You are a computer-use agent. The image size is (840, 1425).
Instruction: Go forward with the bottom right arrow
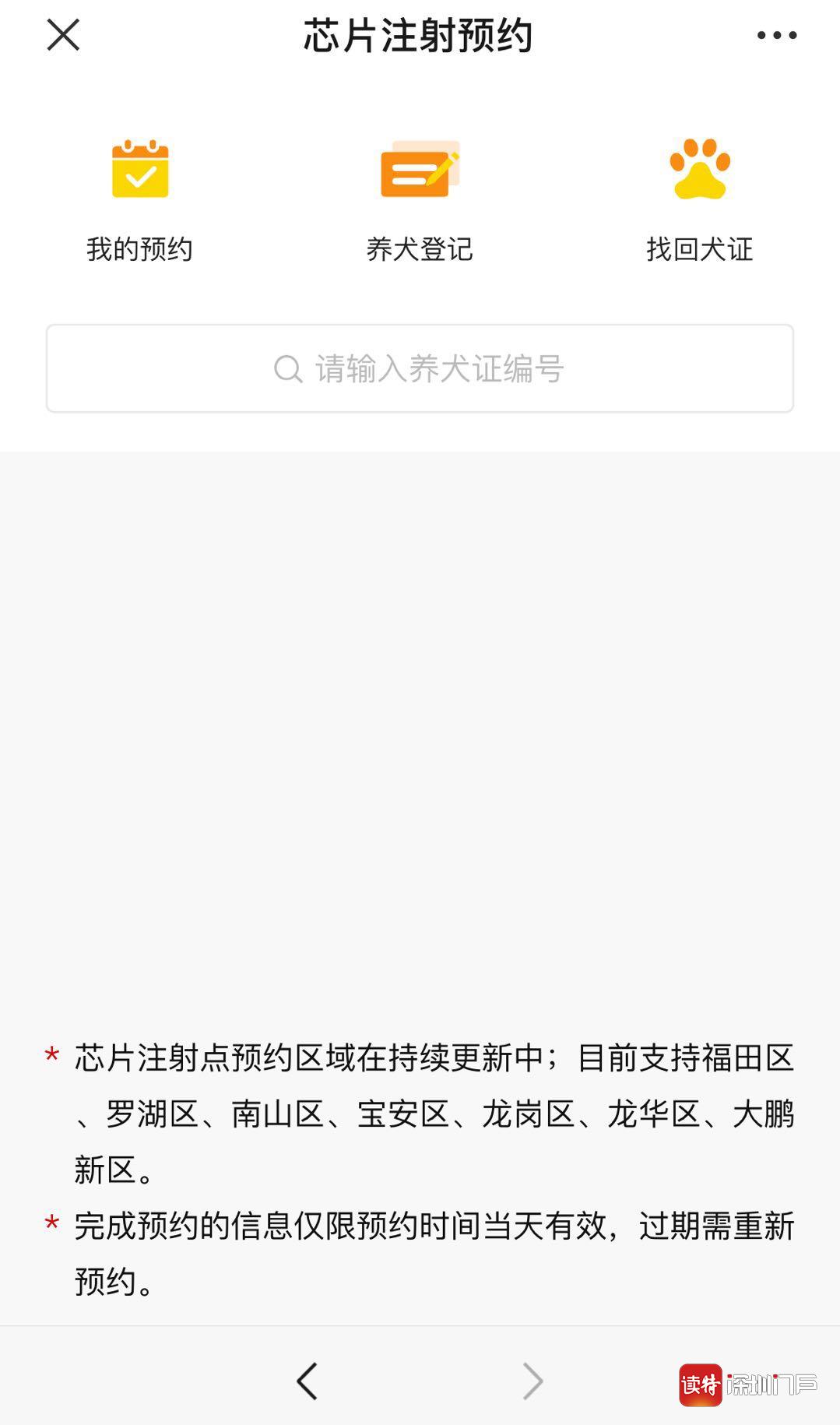[x=532, y=1381]
